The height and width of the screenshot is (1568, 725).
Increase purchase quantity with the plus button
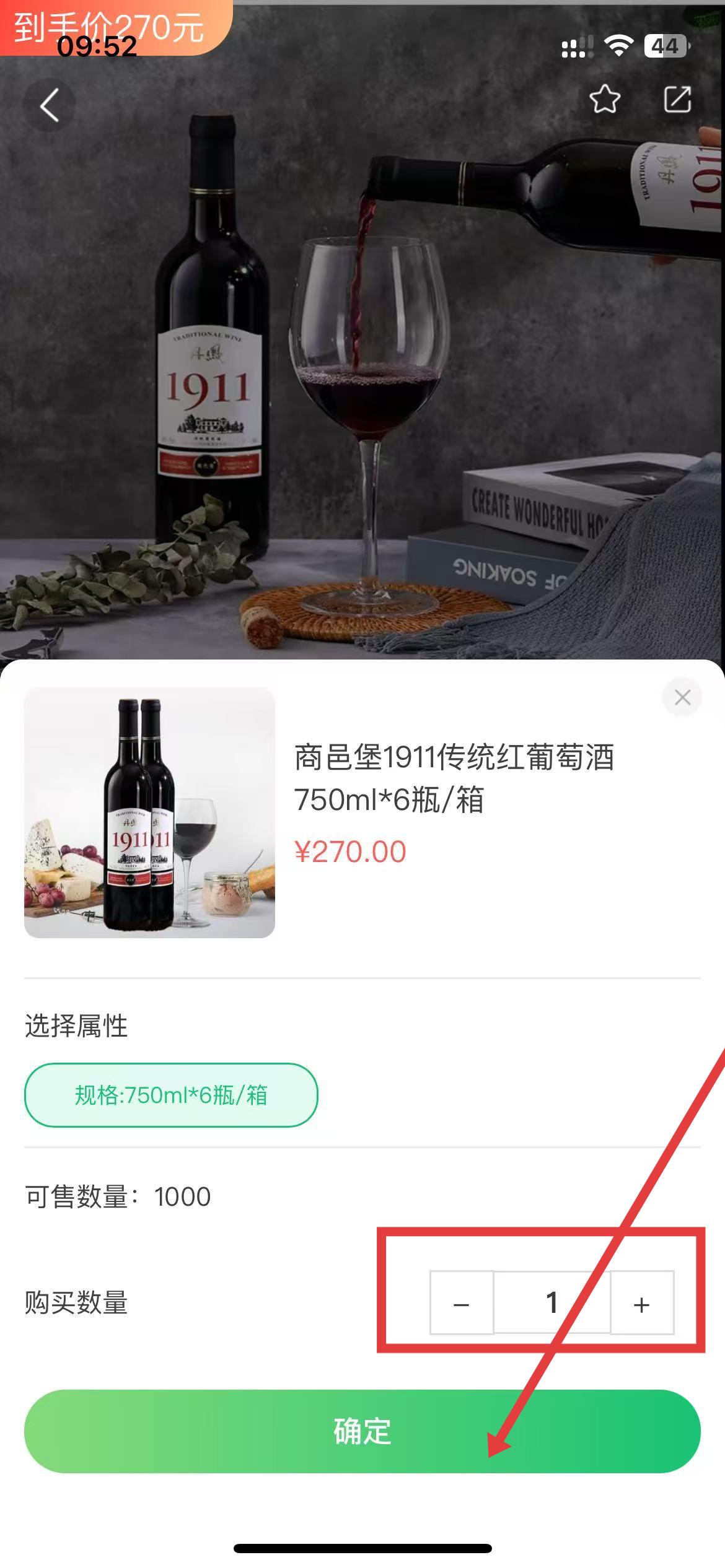pyautogui.click(x=642, y=1303)
